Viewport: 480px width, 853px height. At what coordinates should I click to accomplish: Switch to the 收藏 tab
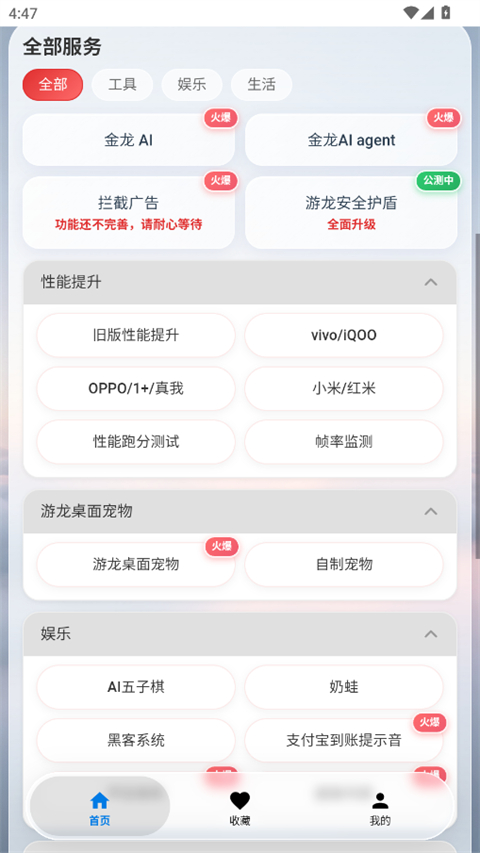click(240, 808)
